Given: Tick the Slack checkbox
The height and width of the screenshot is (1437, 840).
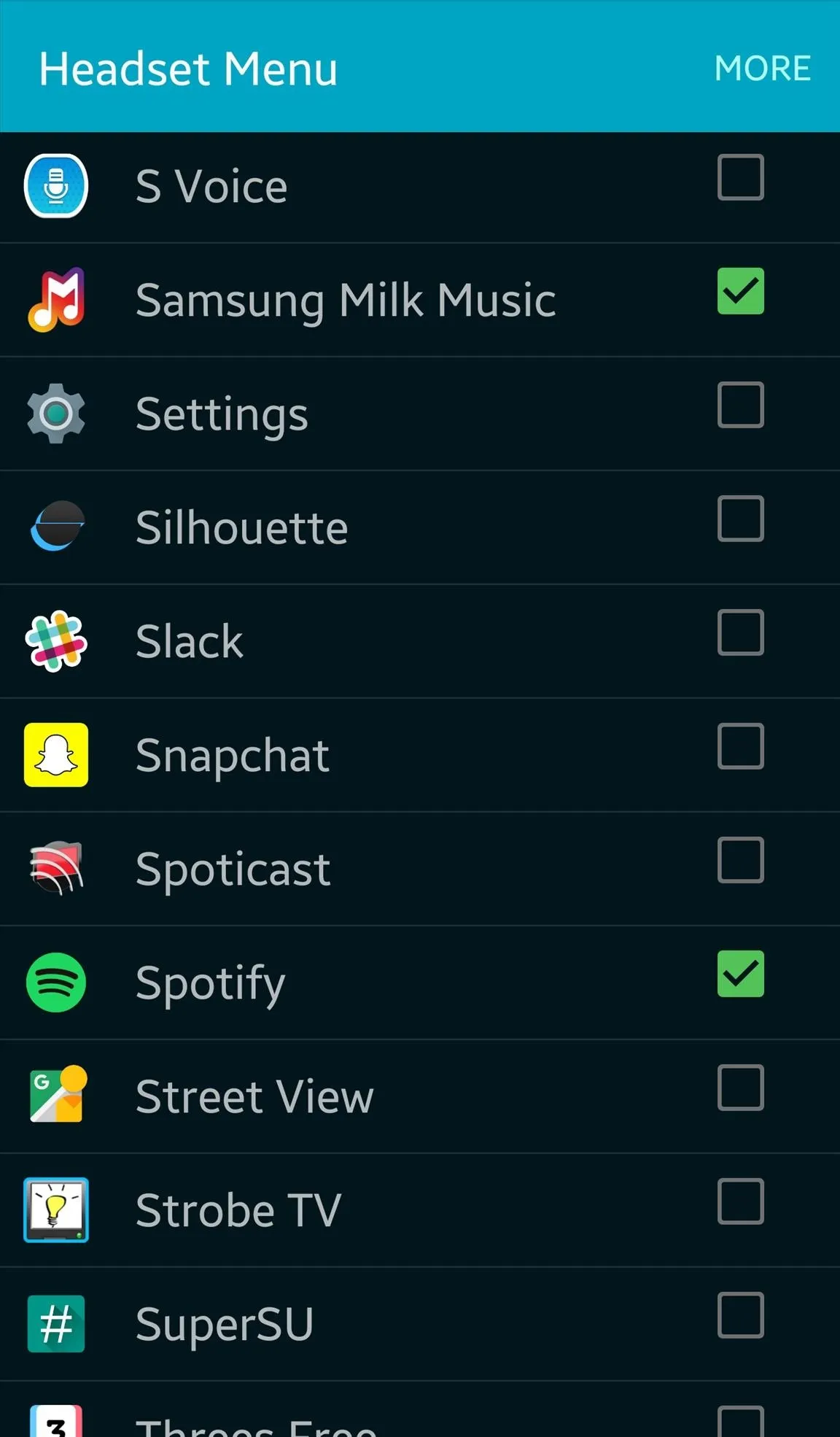Looking at the screenshot, I should (741, 632).
